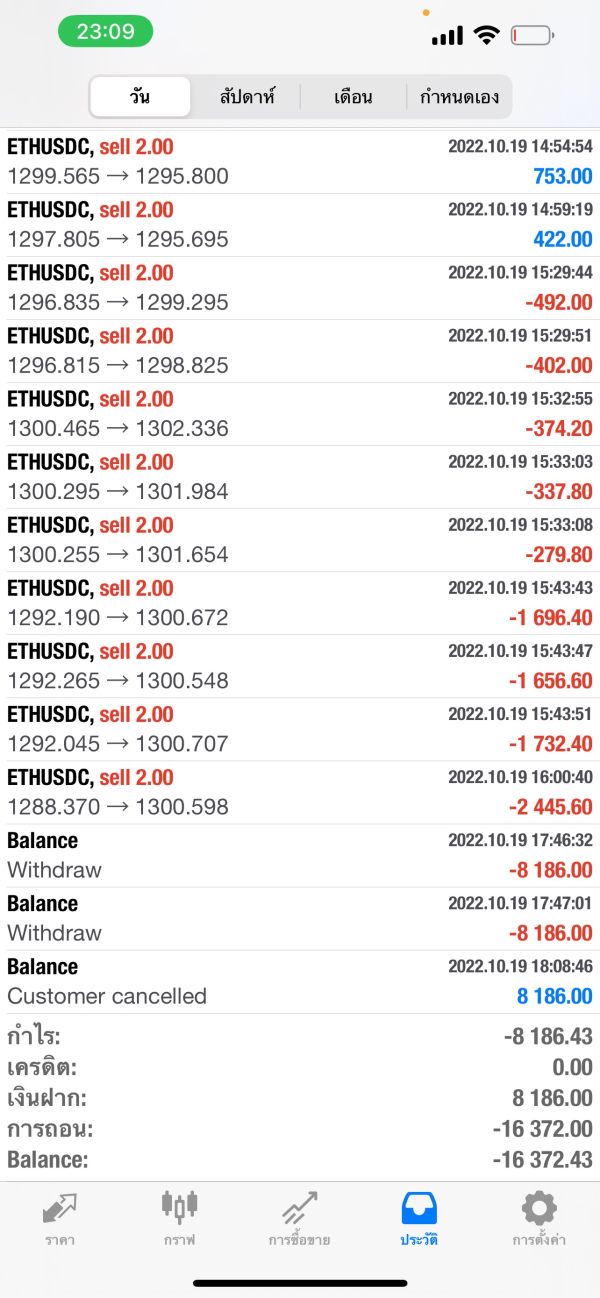Image resolution: width=600 pixels, height=1298 pixels.
Task: Switch to the สัปดาห์ (week) period
Action: coord(247,97)
